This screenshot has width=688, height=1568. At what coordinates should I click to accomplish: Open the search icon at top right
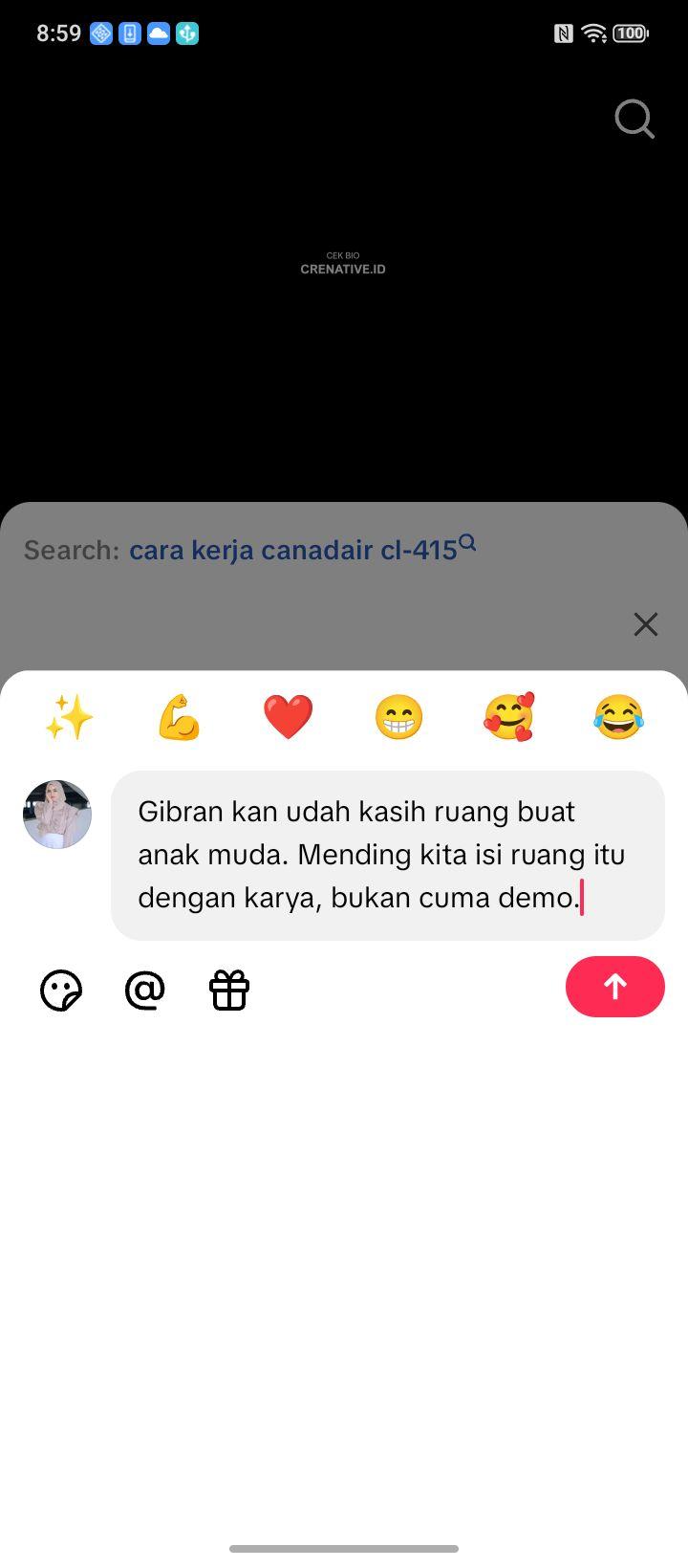point(634,120)
